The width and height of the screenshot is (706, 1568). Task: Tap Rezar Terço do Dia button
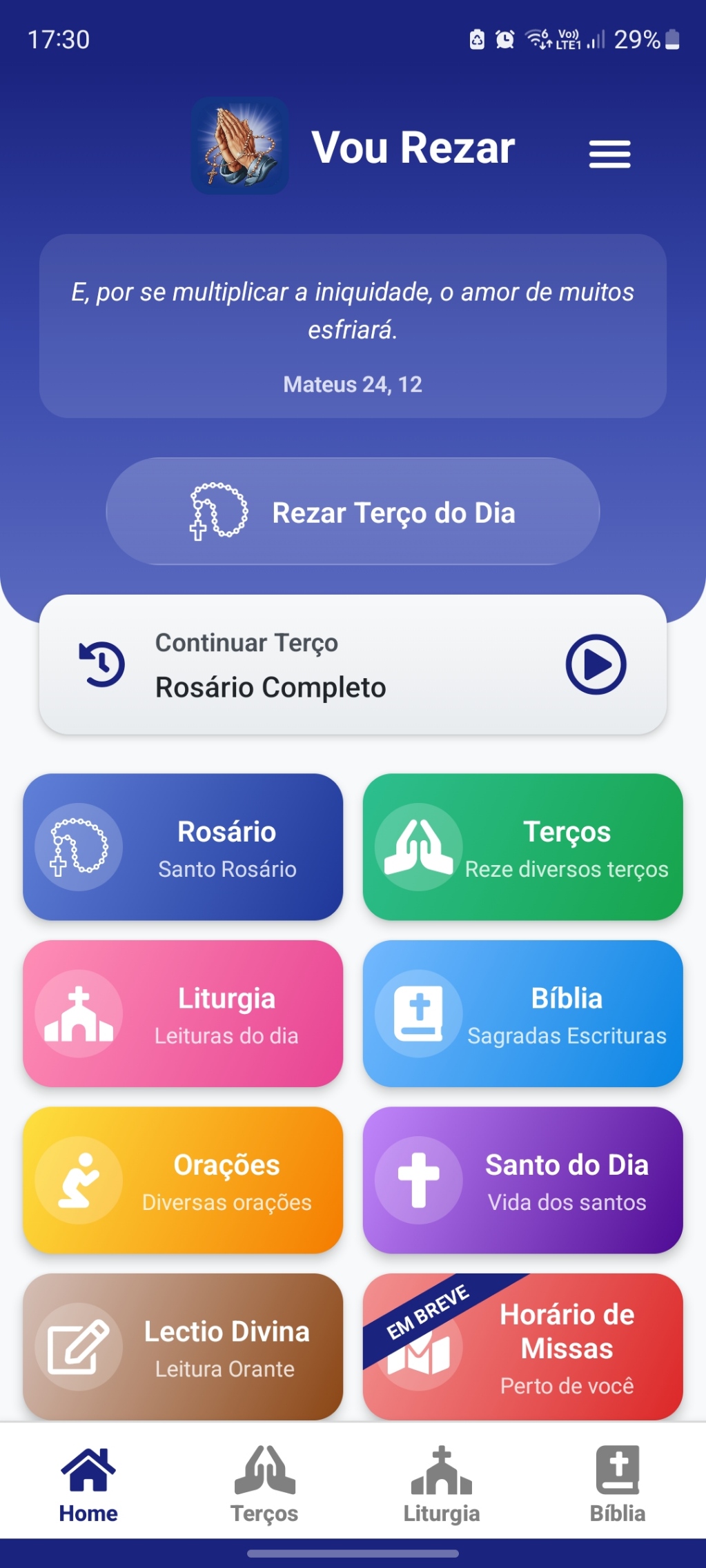(x=353, y=512)
